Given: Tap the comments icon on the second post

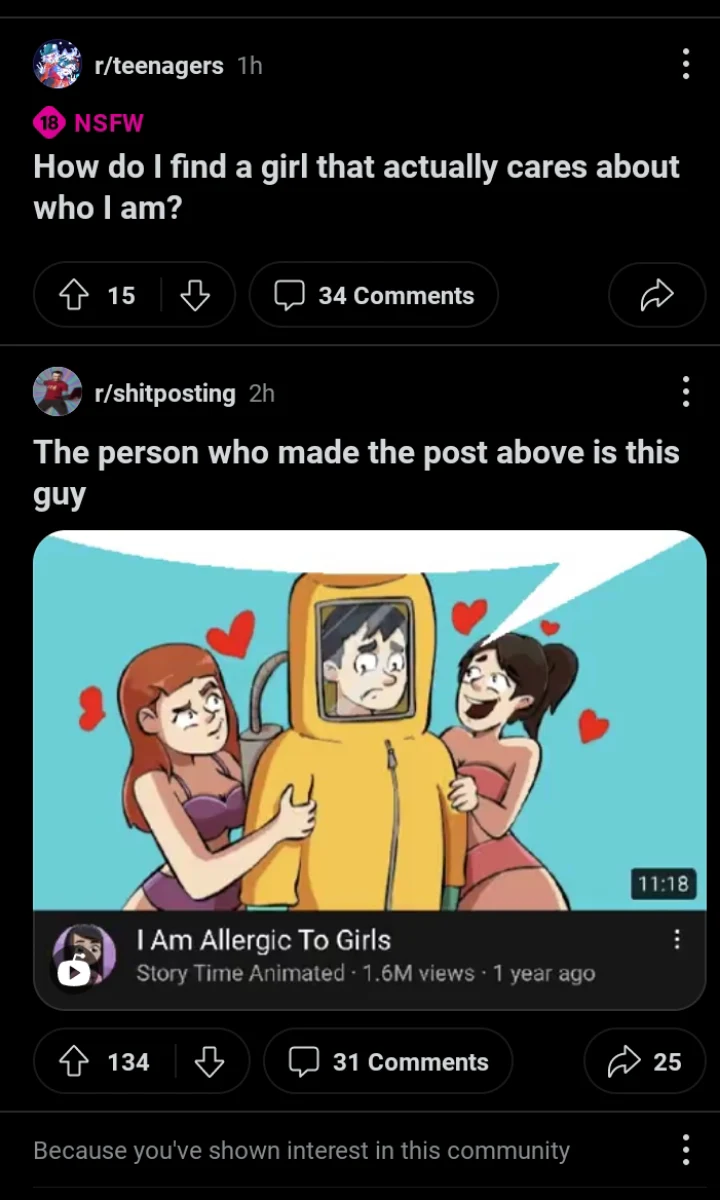Looking at the screenshot, I should tap(304, 1062).
